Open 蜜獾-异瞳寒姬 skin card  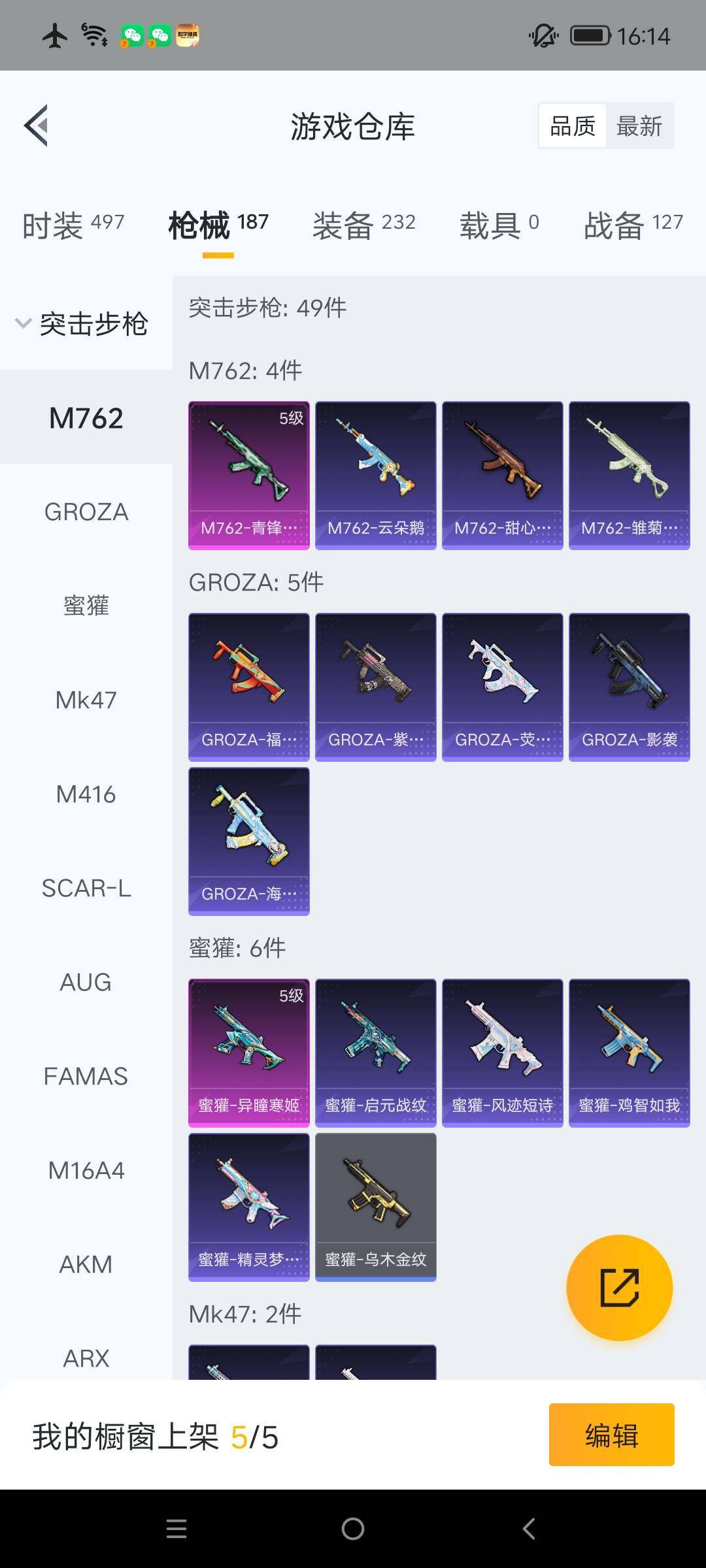tap(248, 1053)
